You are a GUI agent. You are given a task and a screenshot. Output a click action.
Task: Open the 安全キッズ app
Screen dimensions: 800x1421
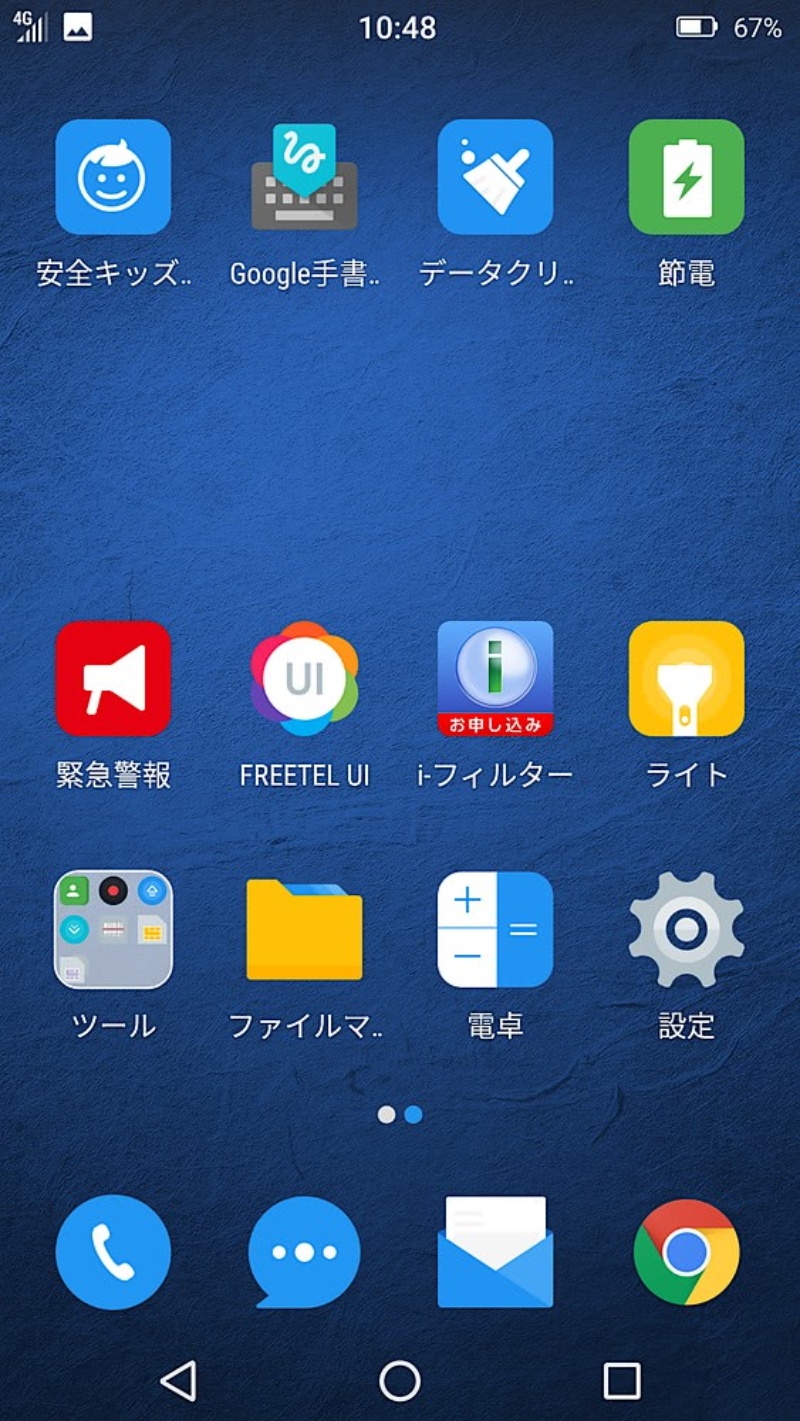click(113, 177)
